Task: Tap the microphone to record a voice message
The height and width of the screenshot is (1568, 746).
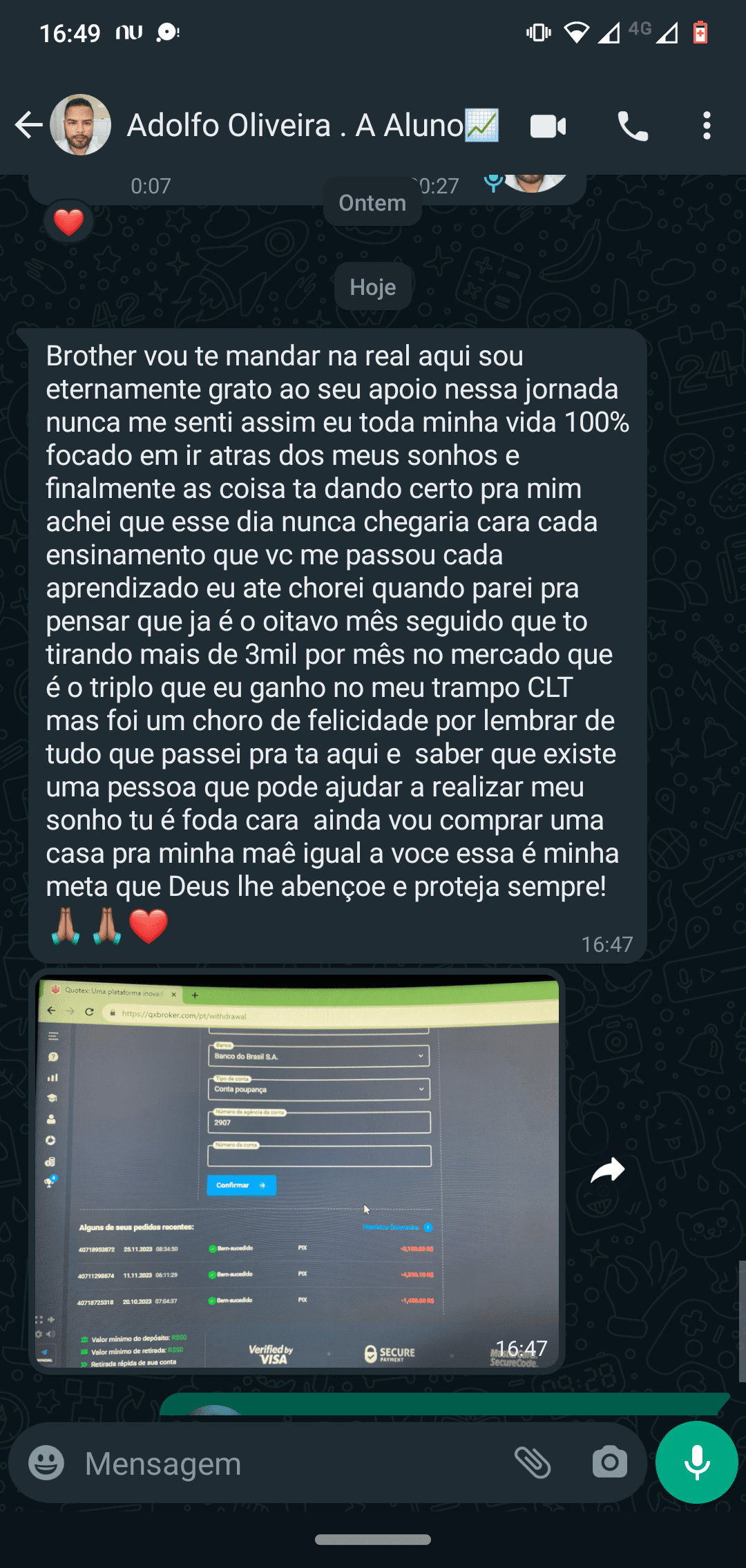Action: 696,1462
